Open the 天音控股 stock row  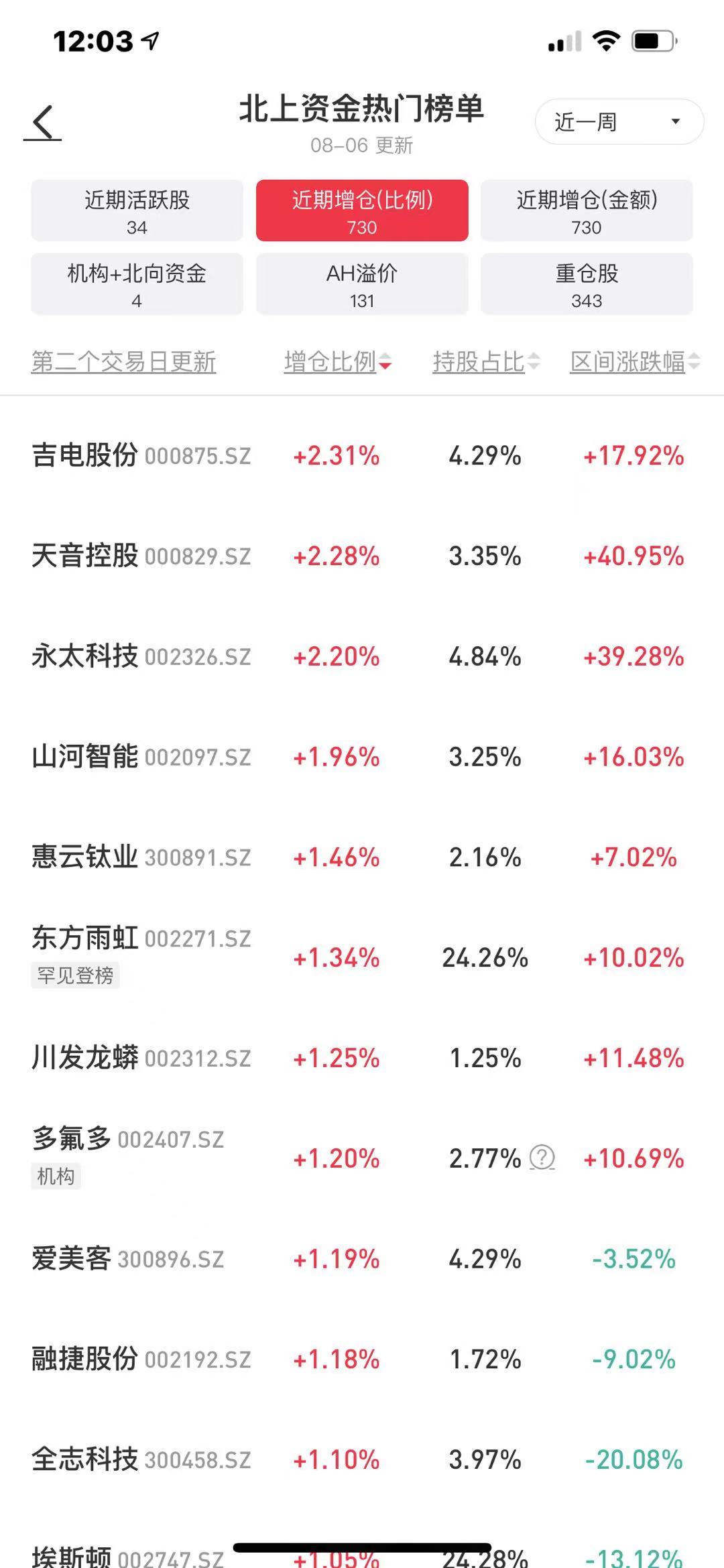pyautogui.click(x=362, y=556)
